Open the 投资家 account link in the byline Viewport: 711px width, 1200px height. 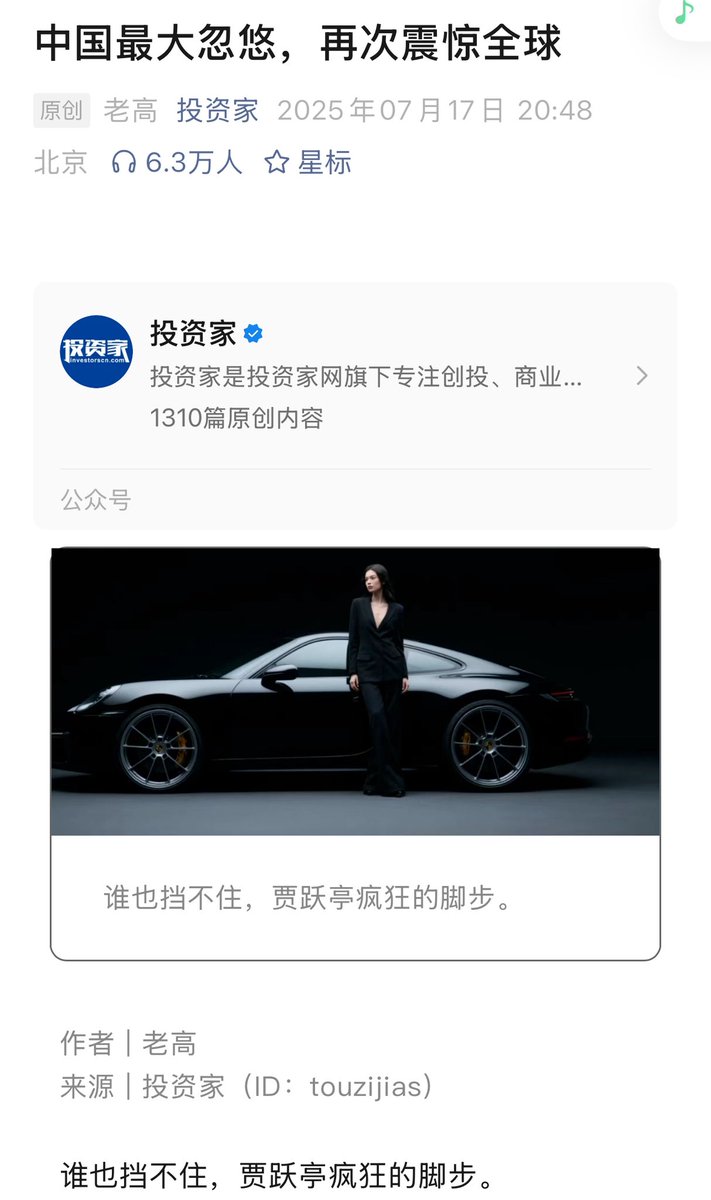[218, 111]
